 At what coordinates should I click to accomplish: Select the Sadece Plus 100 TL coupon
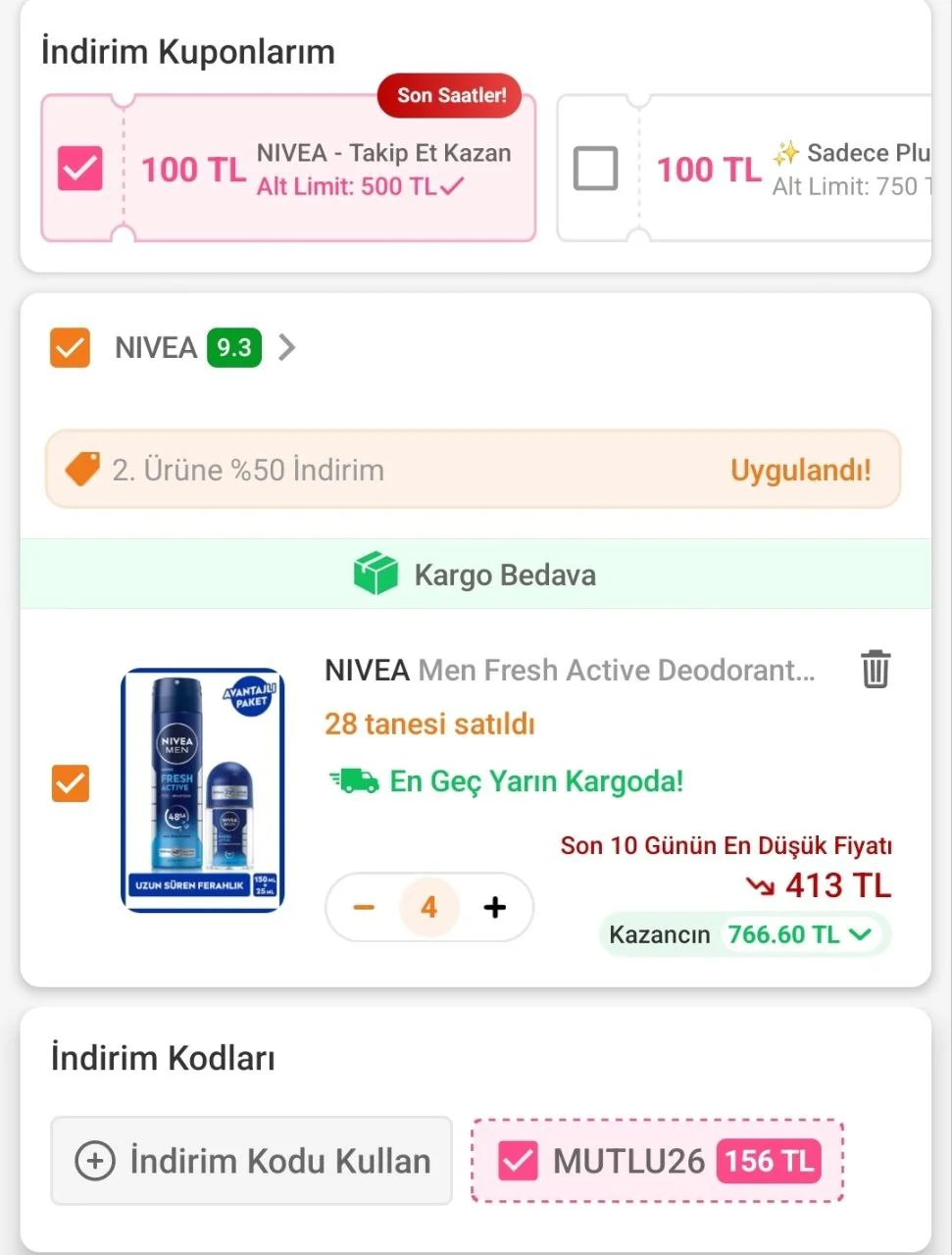(595, 168)
